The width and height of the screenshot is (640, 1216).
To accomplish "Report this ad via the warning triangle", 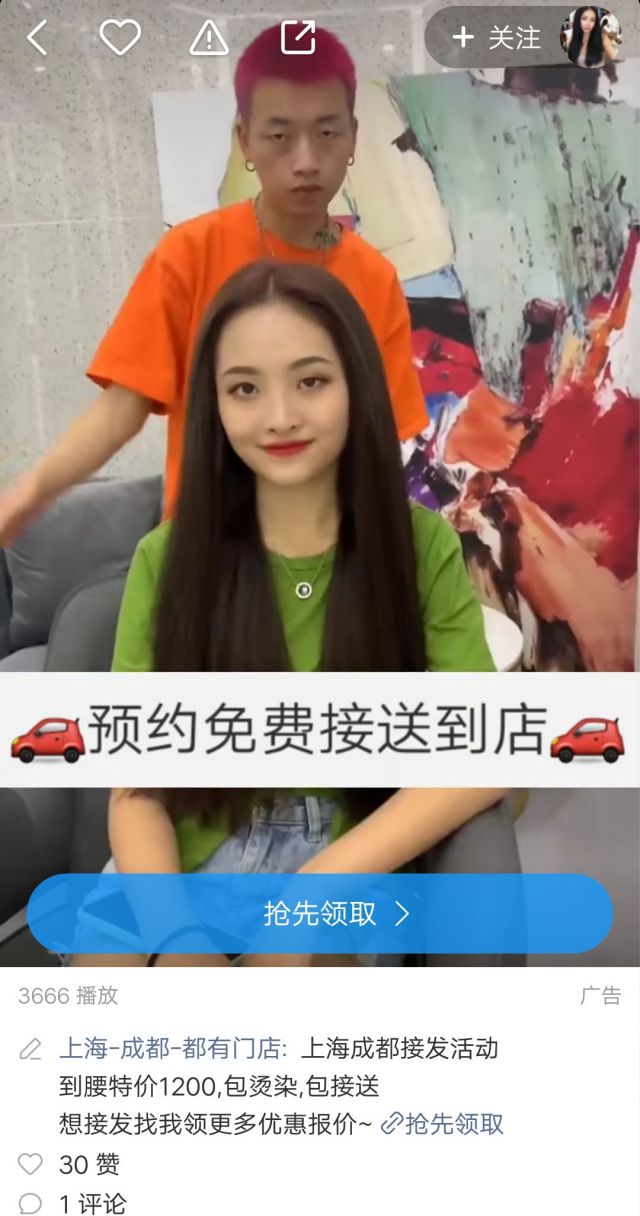I will click(209, 38).
